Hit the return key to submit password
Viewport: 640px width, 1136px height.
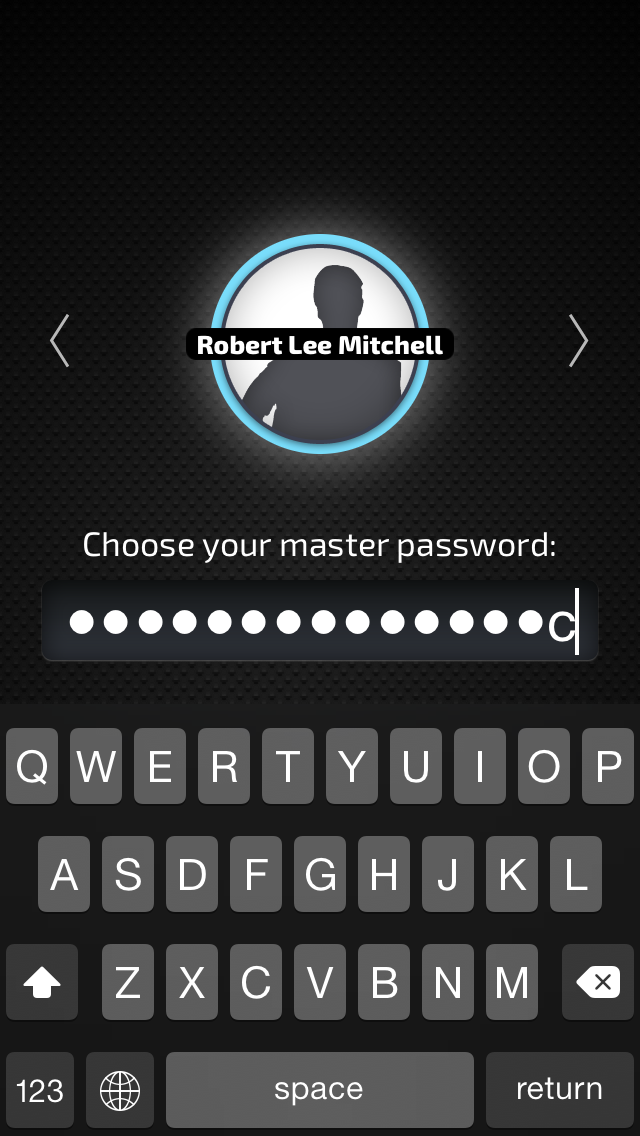coord(559,1089)
